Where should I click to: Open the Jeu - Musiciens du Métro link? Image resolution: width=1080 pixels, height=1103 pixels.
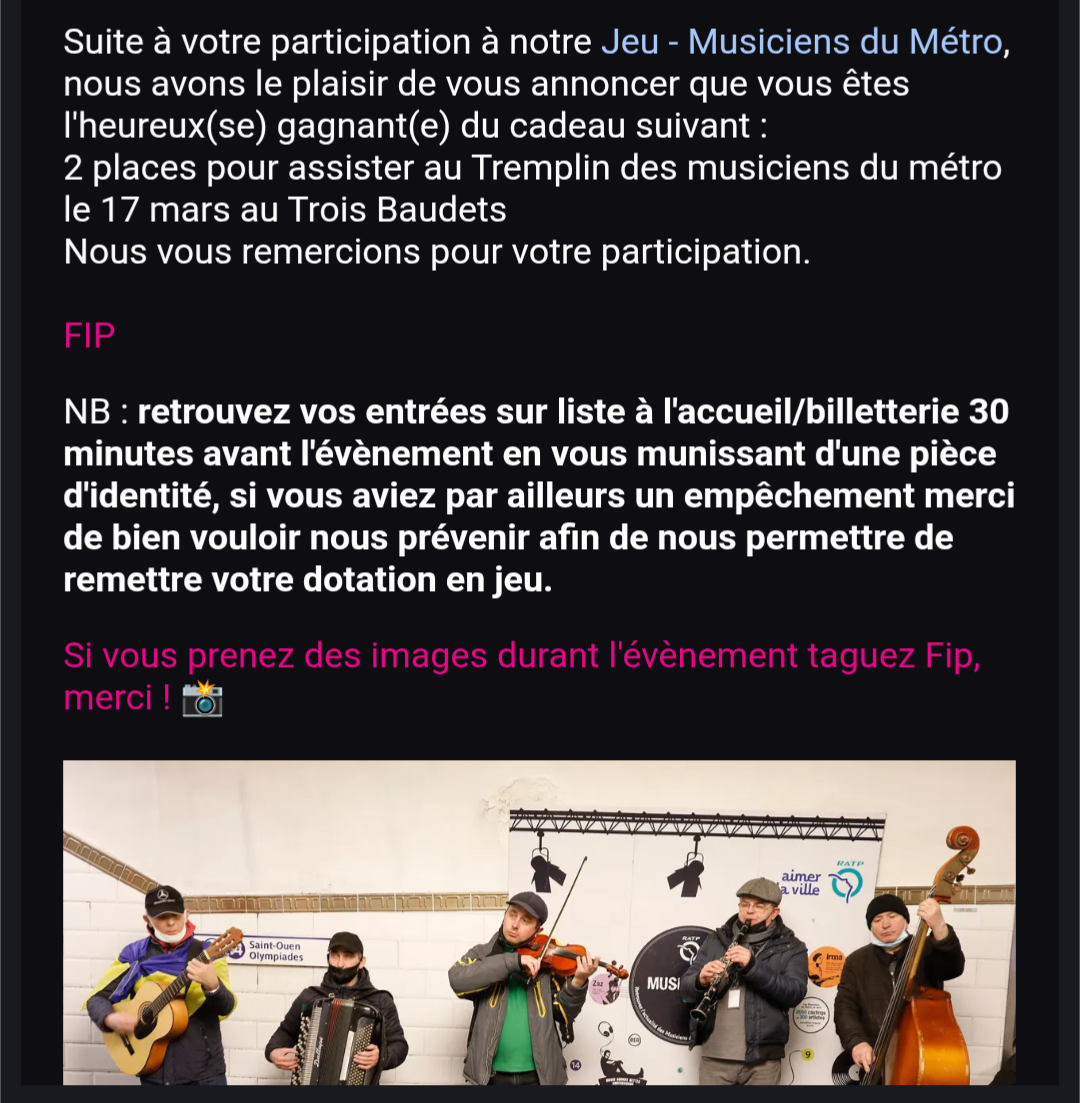[800, 42]
